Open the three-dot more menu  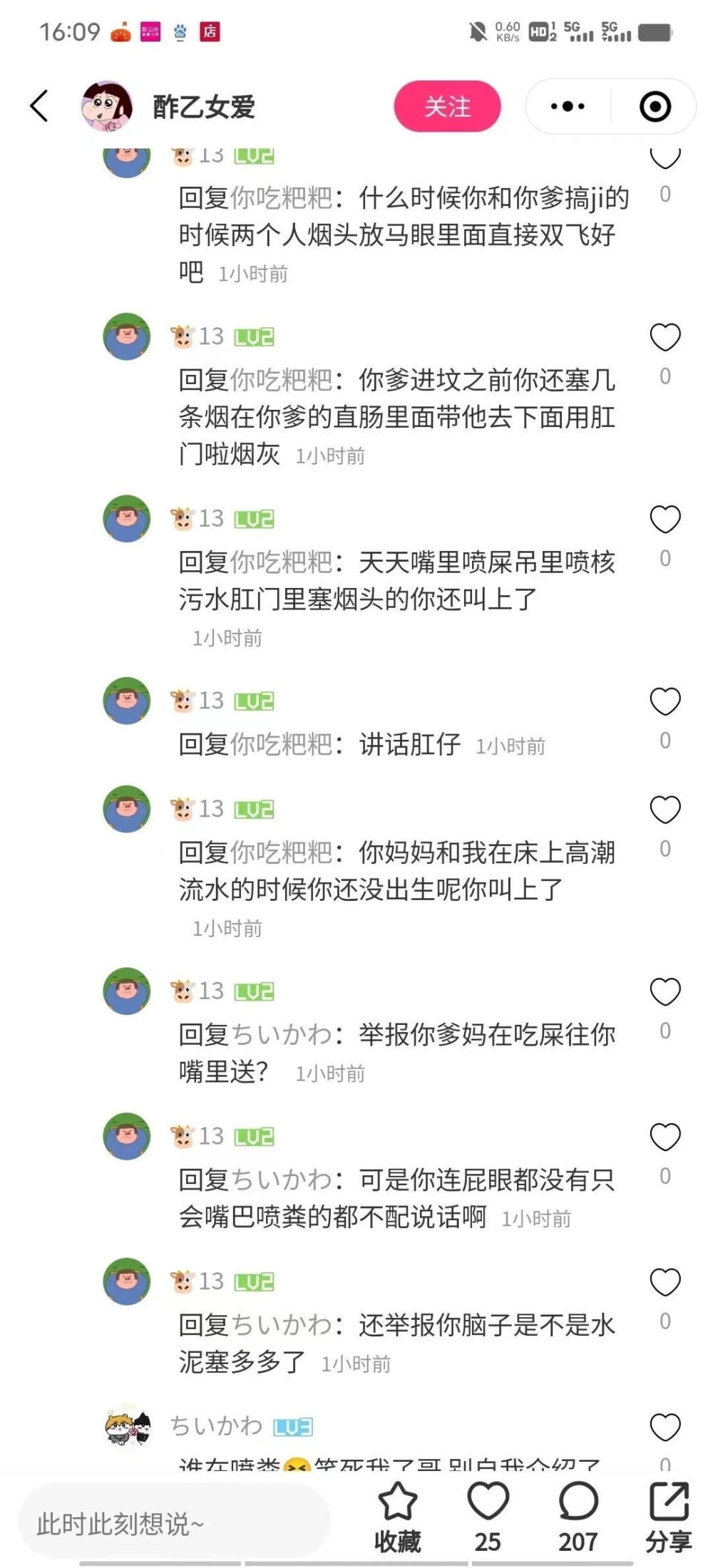(568, 106)
